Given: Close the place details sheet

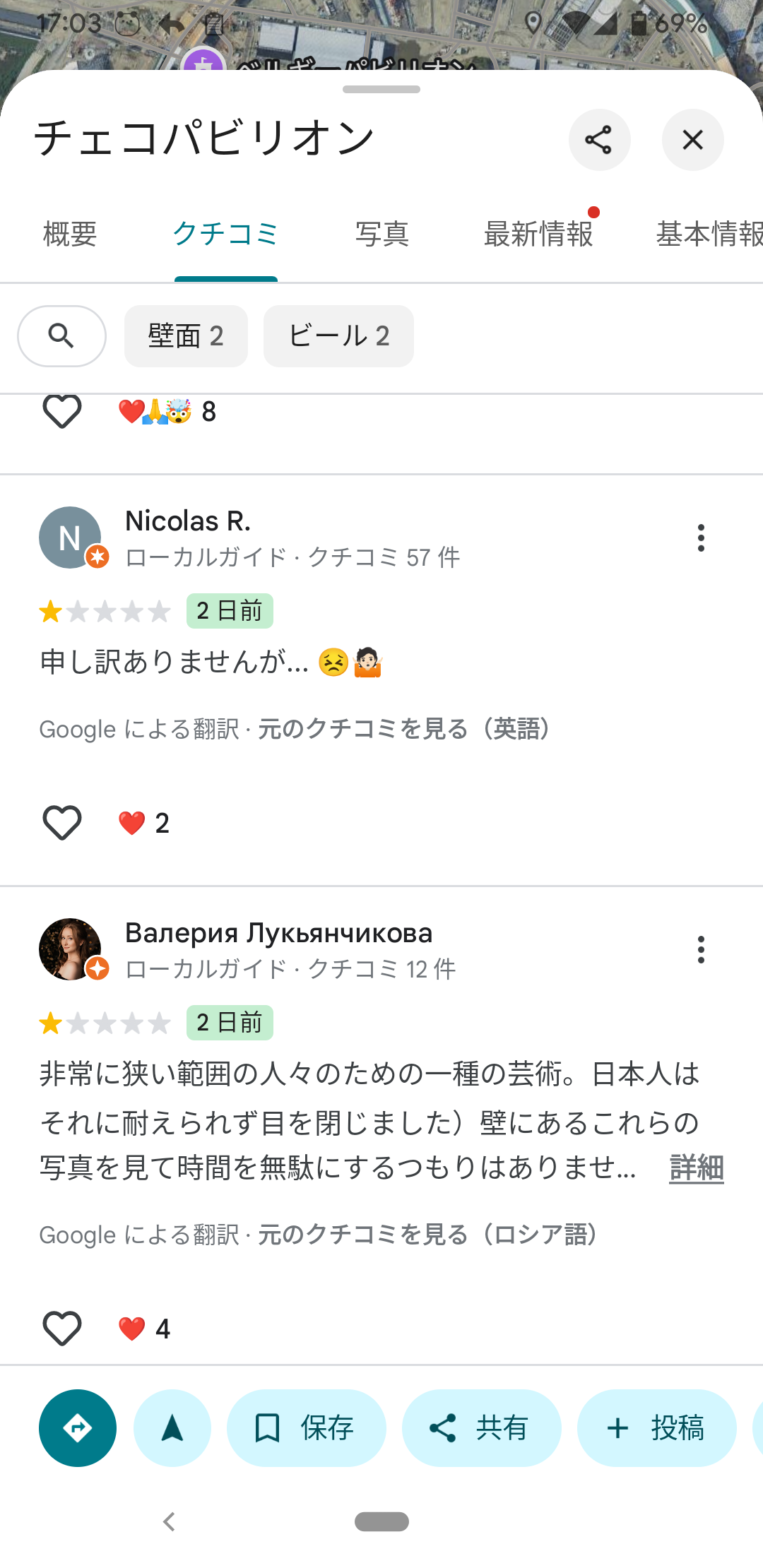Looking at the screenshot, I should (x=692, y=140).
